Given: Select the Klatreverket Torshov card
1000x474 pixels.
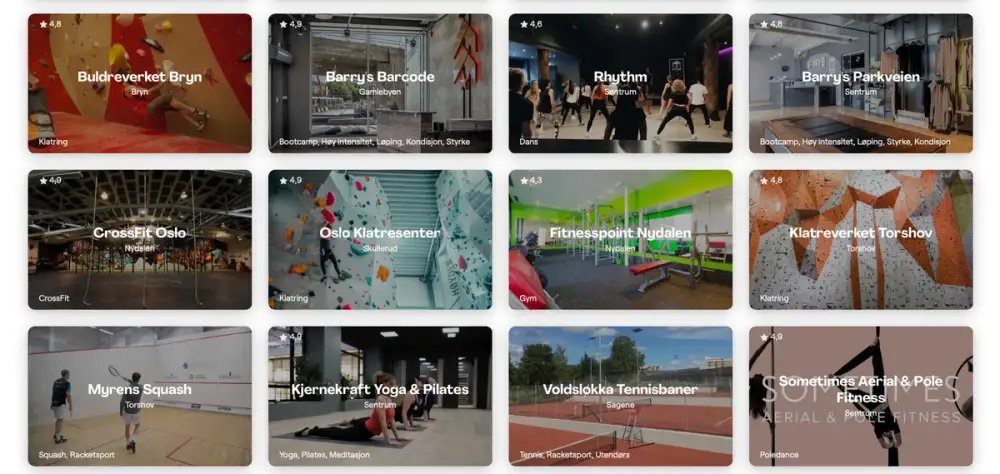Looking at the screenshot, I should 860,239.
